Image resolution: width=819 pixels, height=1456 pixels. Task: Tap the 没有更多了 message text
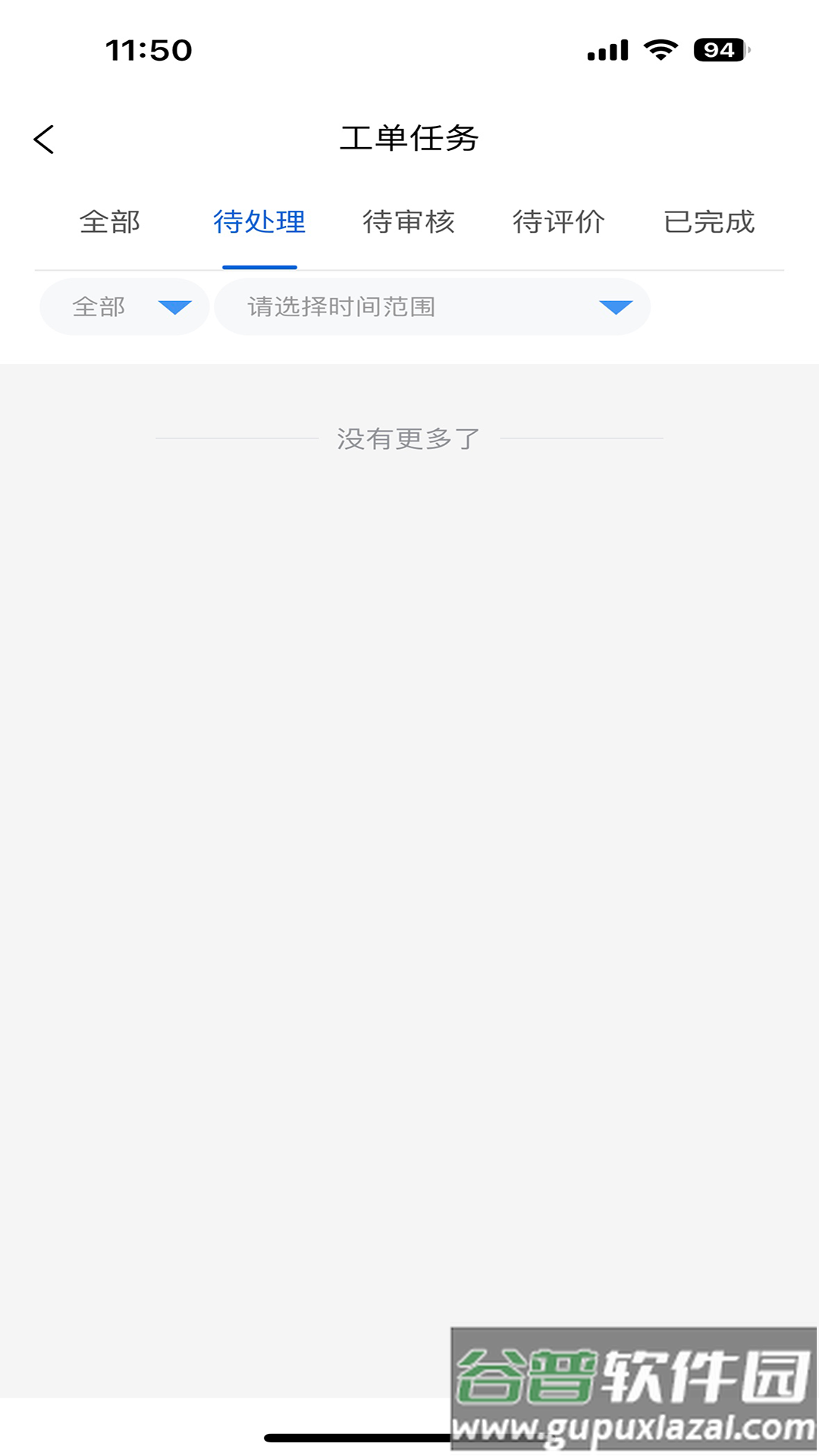coord(409,438)
